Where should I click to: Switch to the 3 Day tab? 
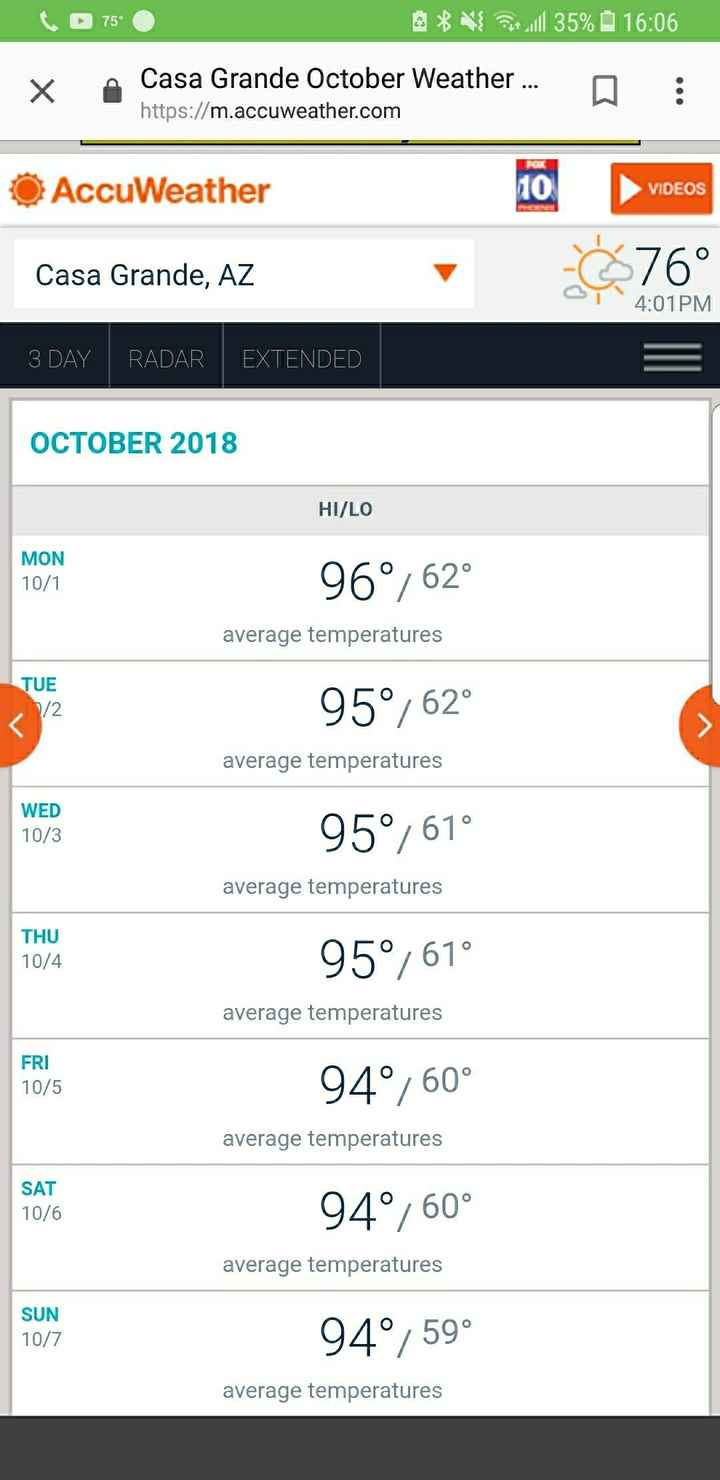click(58, 358)
